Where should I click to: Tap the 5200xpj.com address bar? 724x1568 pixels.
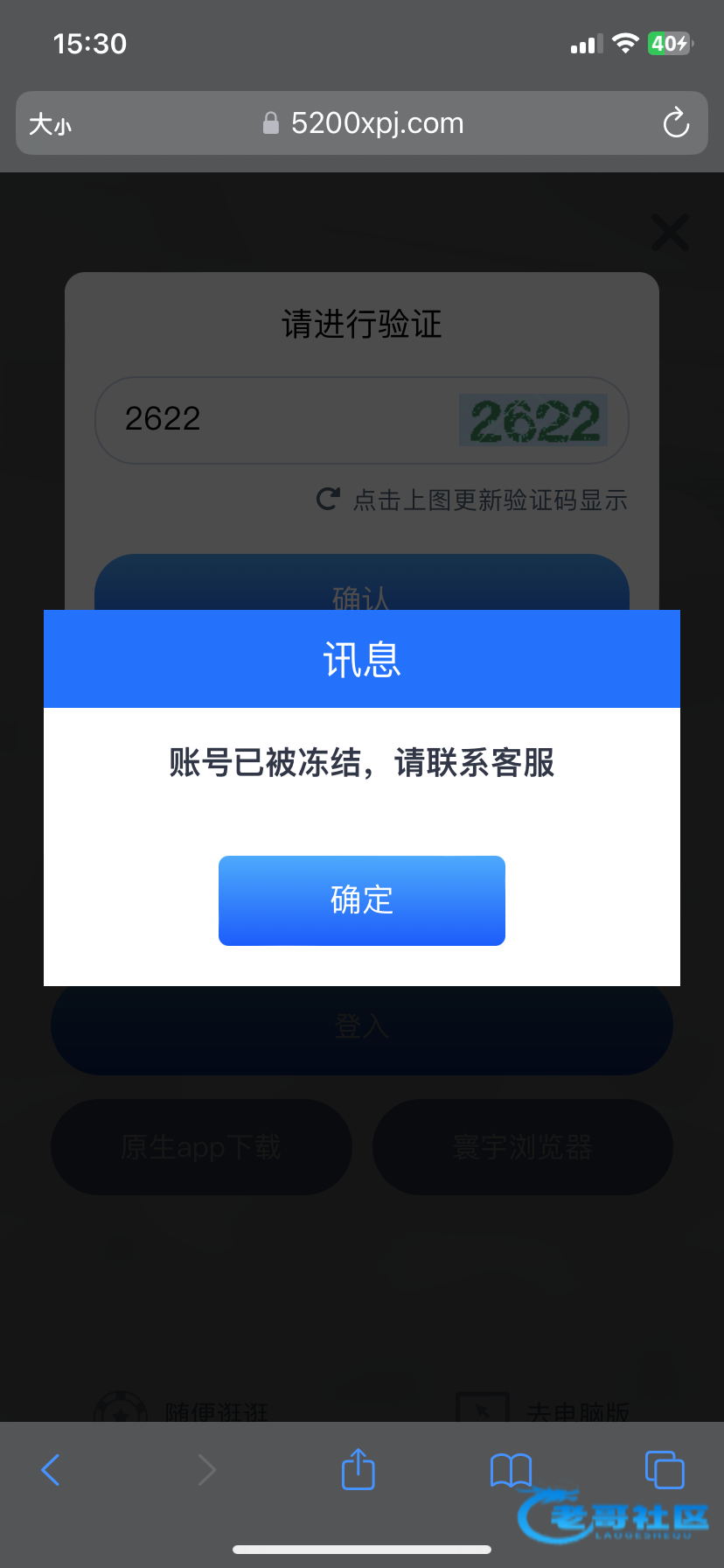[x=376, y=123]
